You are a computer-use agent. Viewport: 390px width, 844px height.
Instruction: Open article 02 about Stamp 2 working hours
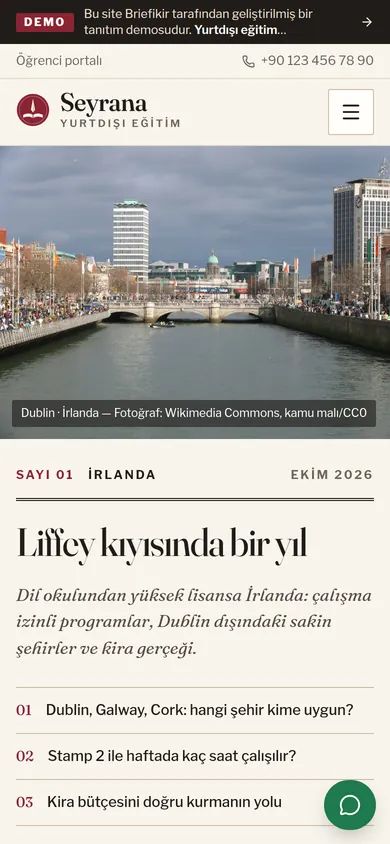(x=195, y=756)
